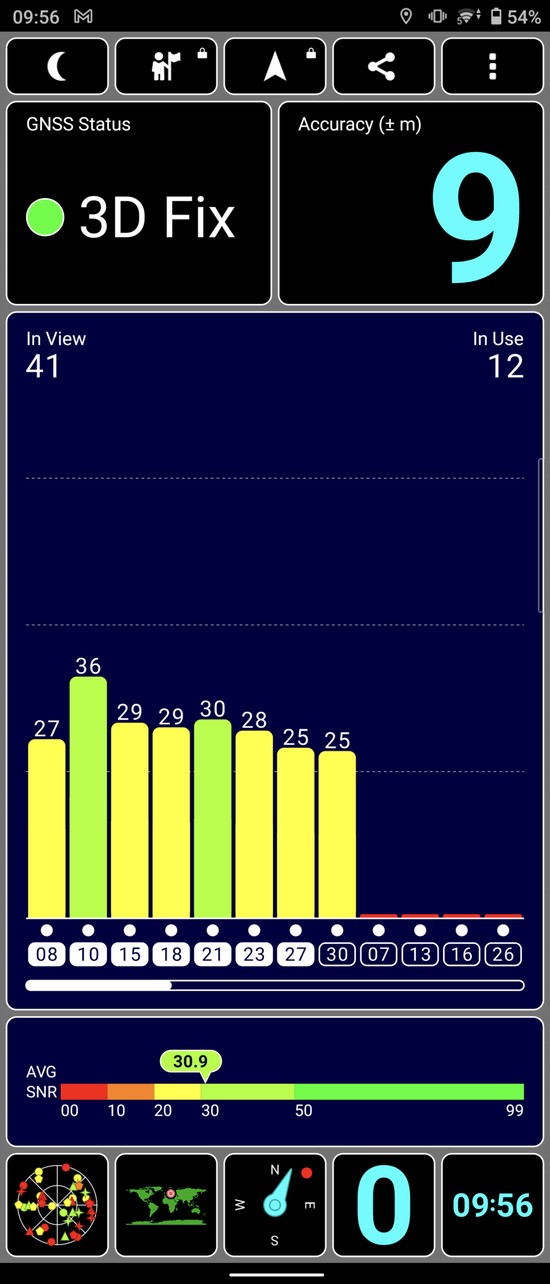The height and width of the screenshot is (1284, 550).
Task: Open the speed tile showing 0
Action: point(384,1205)
